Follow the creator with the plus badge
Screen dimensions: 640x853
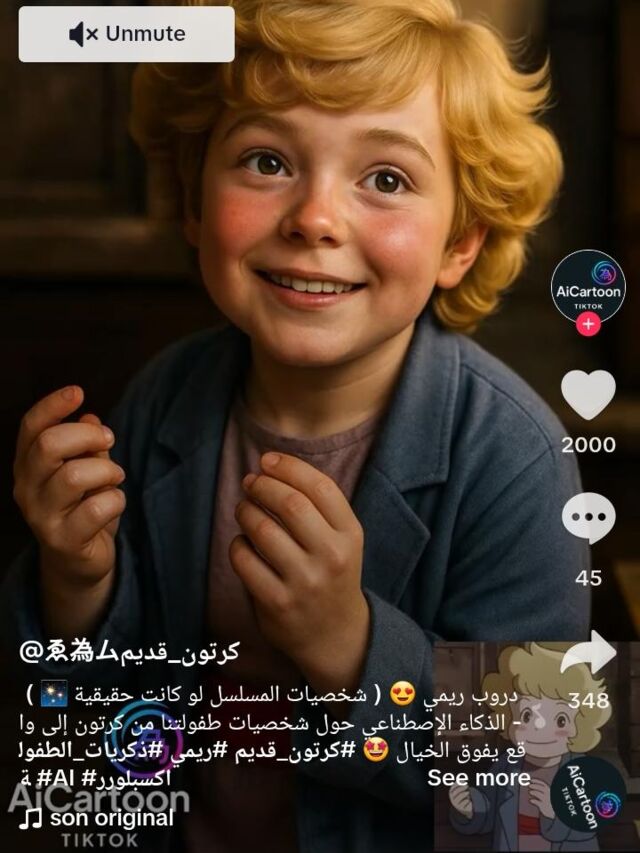pos(588,325)
